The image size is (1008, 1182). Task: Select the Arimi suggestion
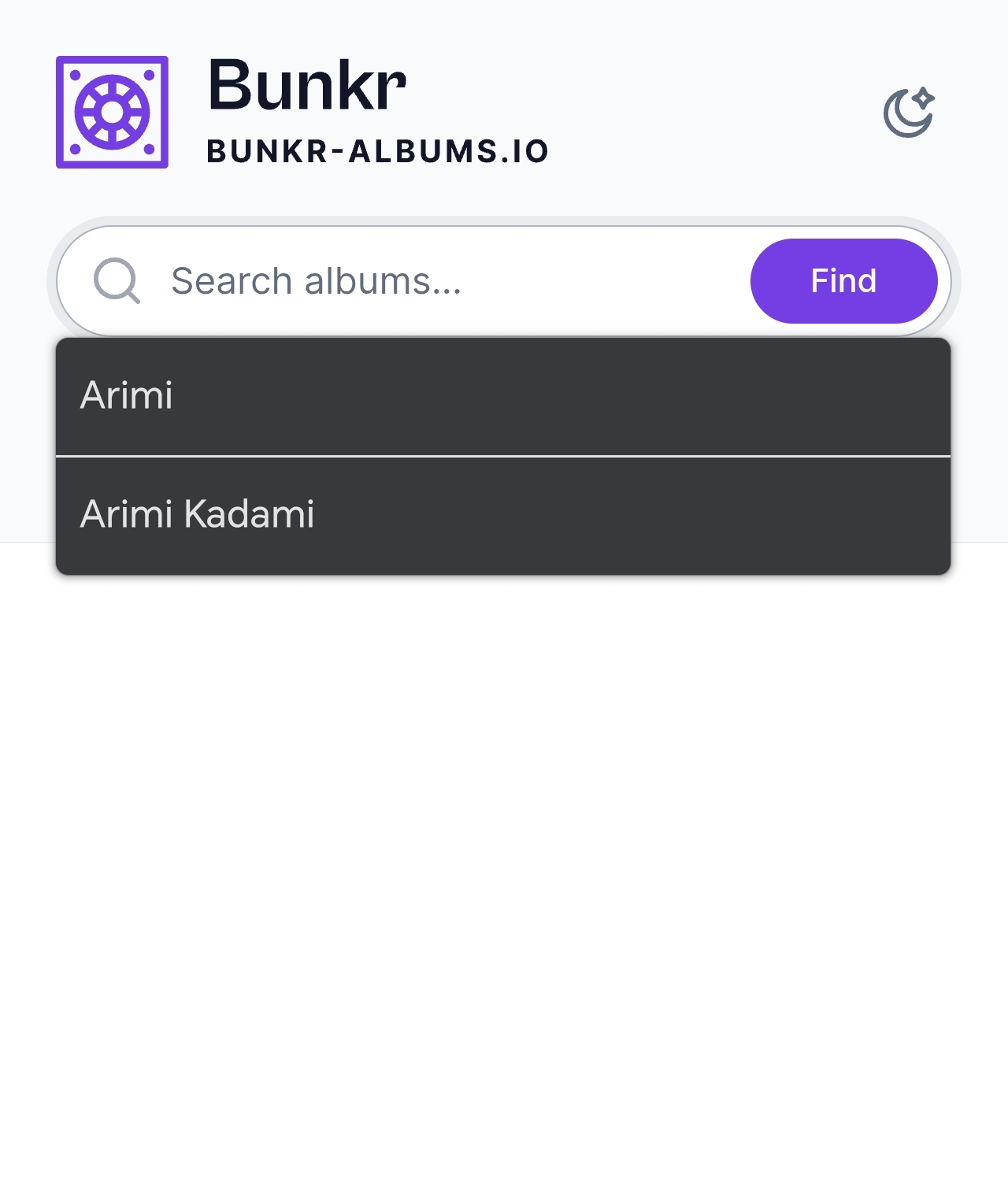pos(503,396)
